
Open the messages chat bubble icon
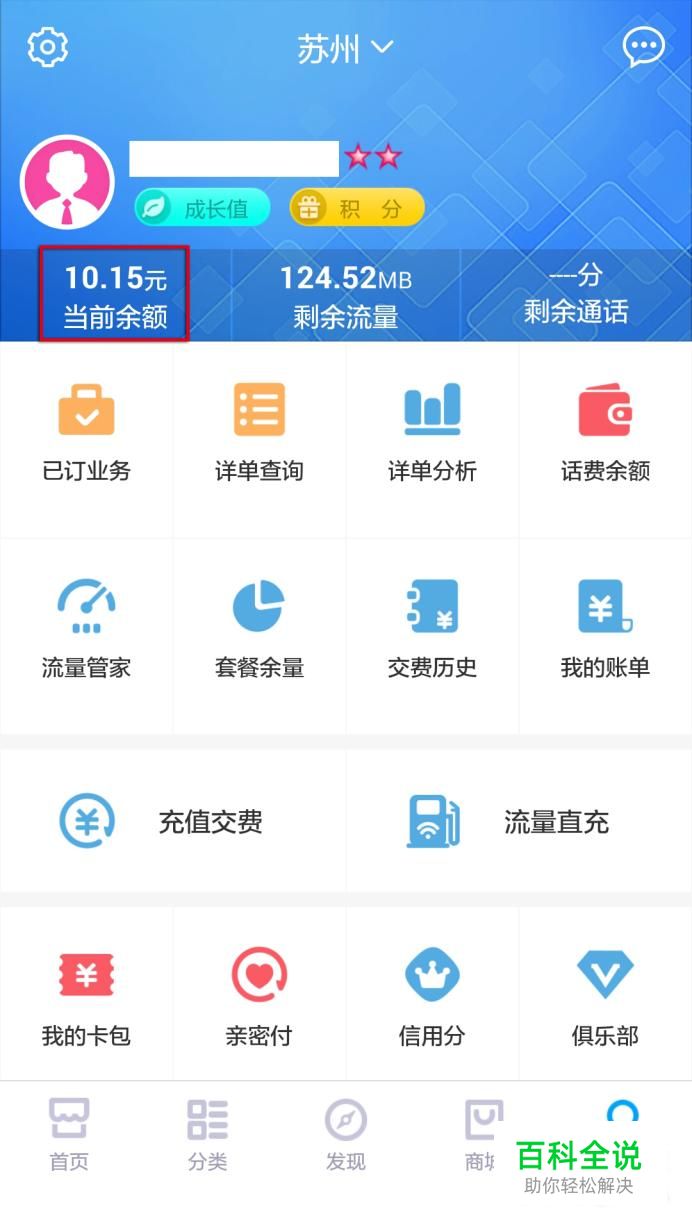[x=643, y=47]
